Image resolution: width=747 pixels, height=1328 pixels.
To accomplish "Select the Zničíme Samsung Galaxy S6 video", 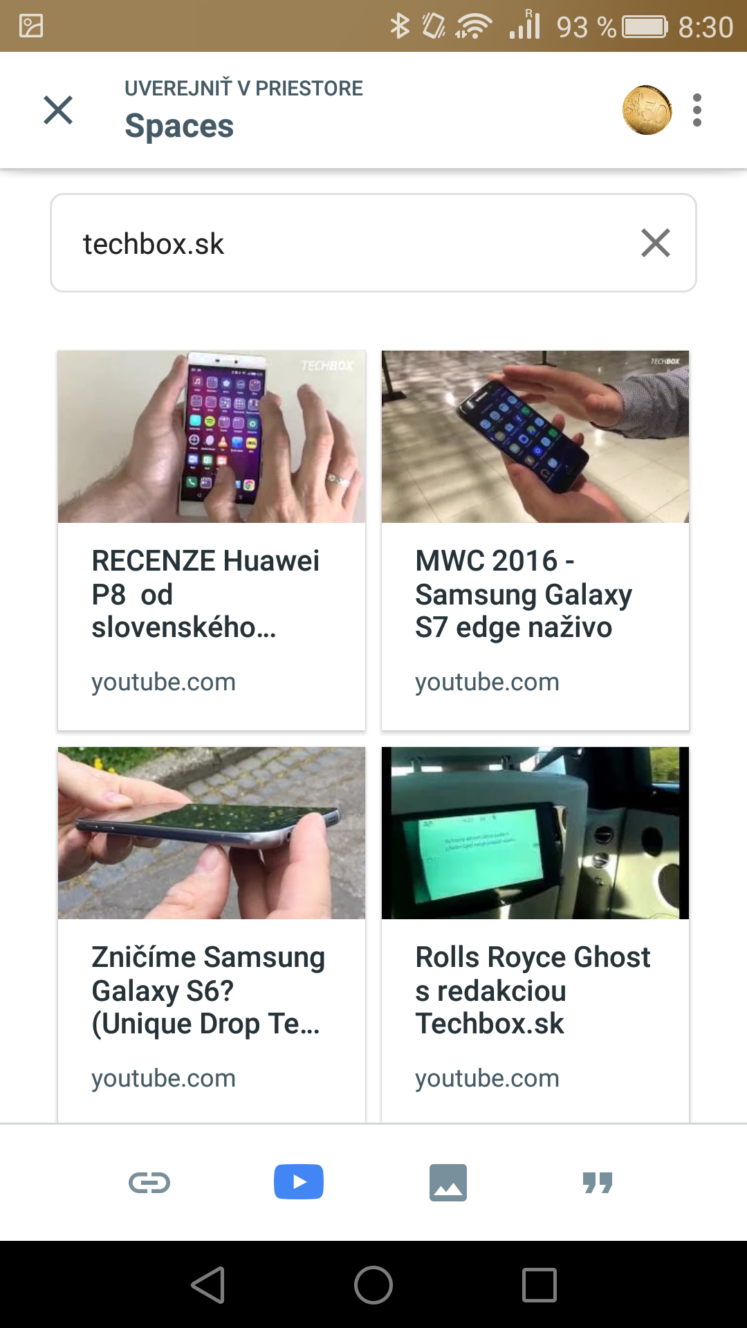I will [x=211, y=934].
